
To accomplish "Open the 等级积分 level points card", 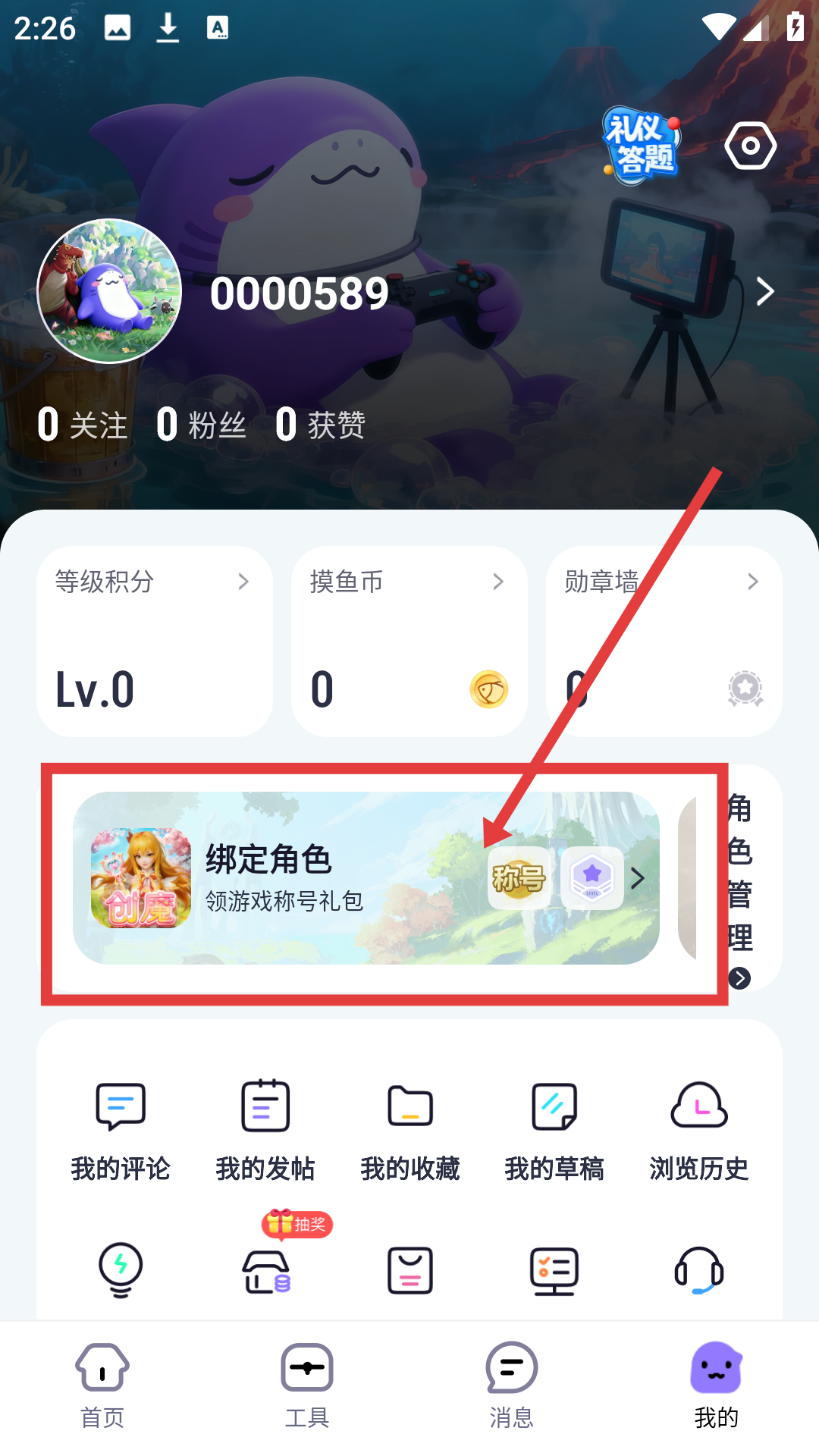I will 155,641.
